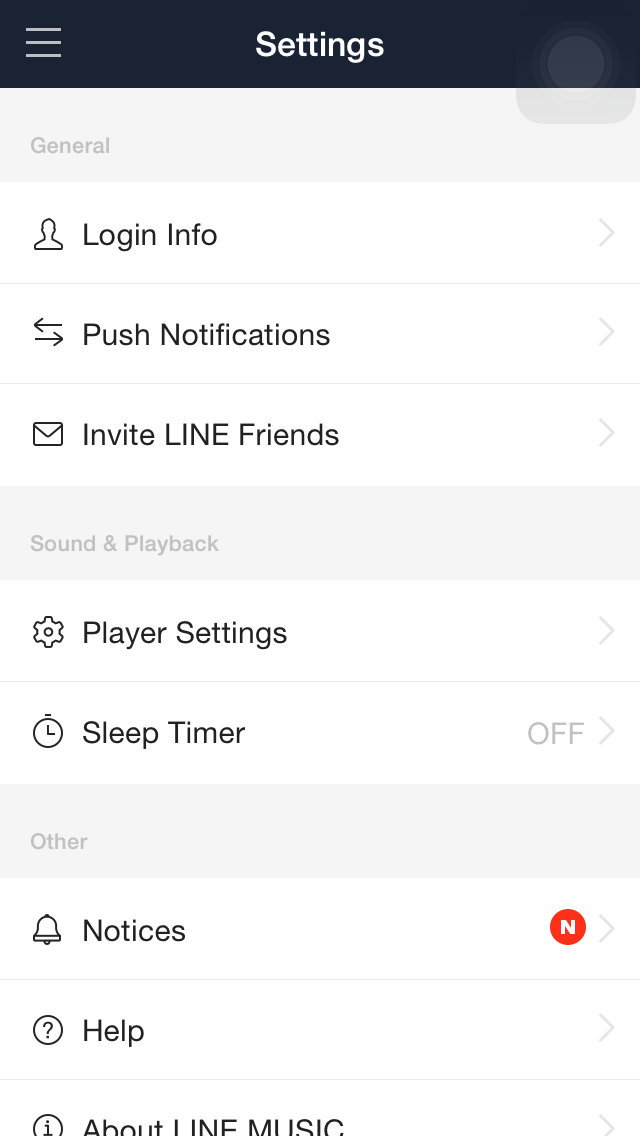The width and height of the screenshot is (640, 1136).
Task: Open the hamburger drawer menu
Action: 43,43
